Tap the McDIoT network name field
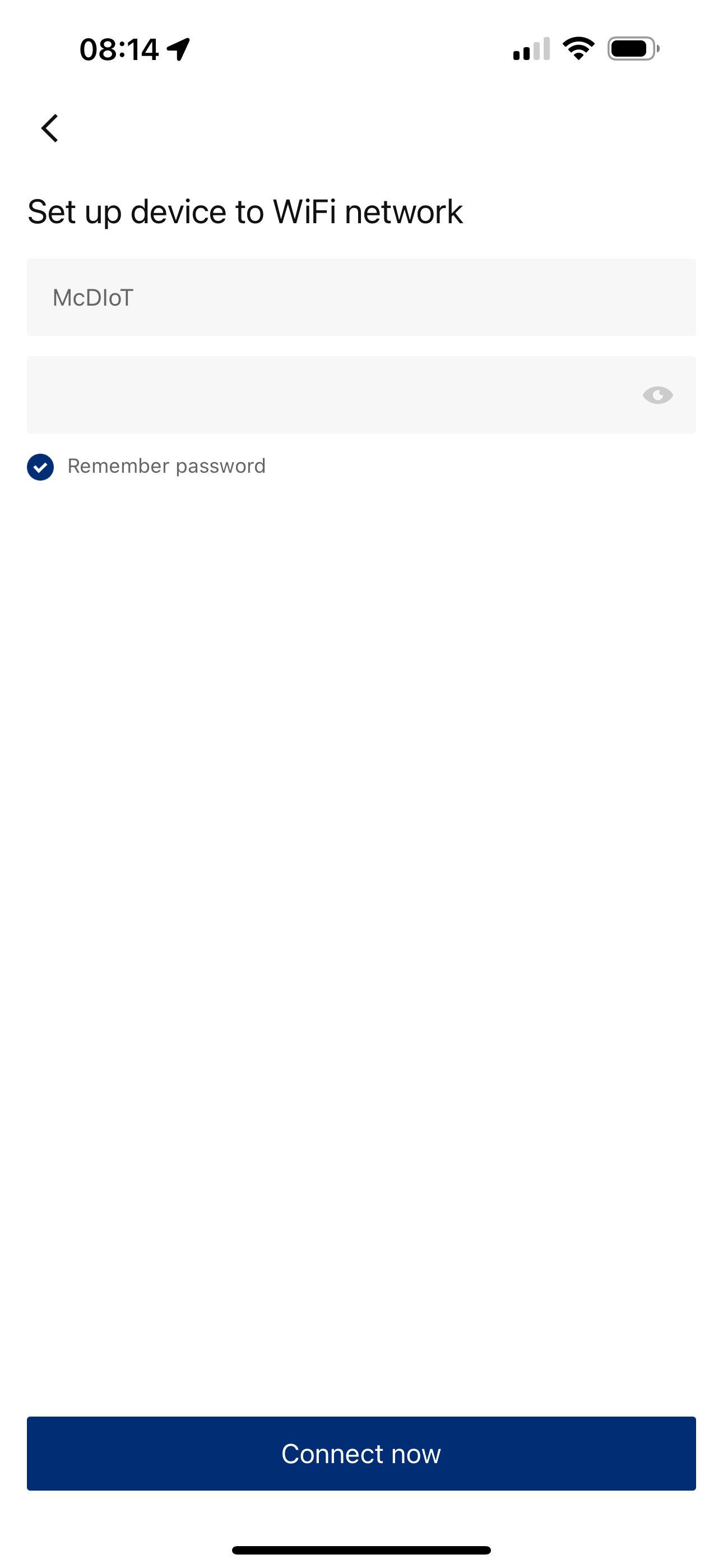The image size is (723, 1568). (360, 297)
